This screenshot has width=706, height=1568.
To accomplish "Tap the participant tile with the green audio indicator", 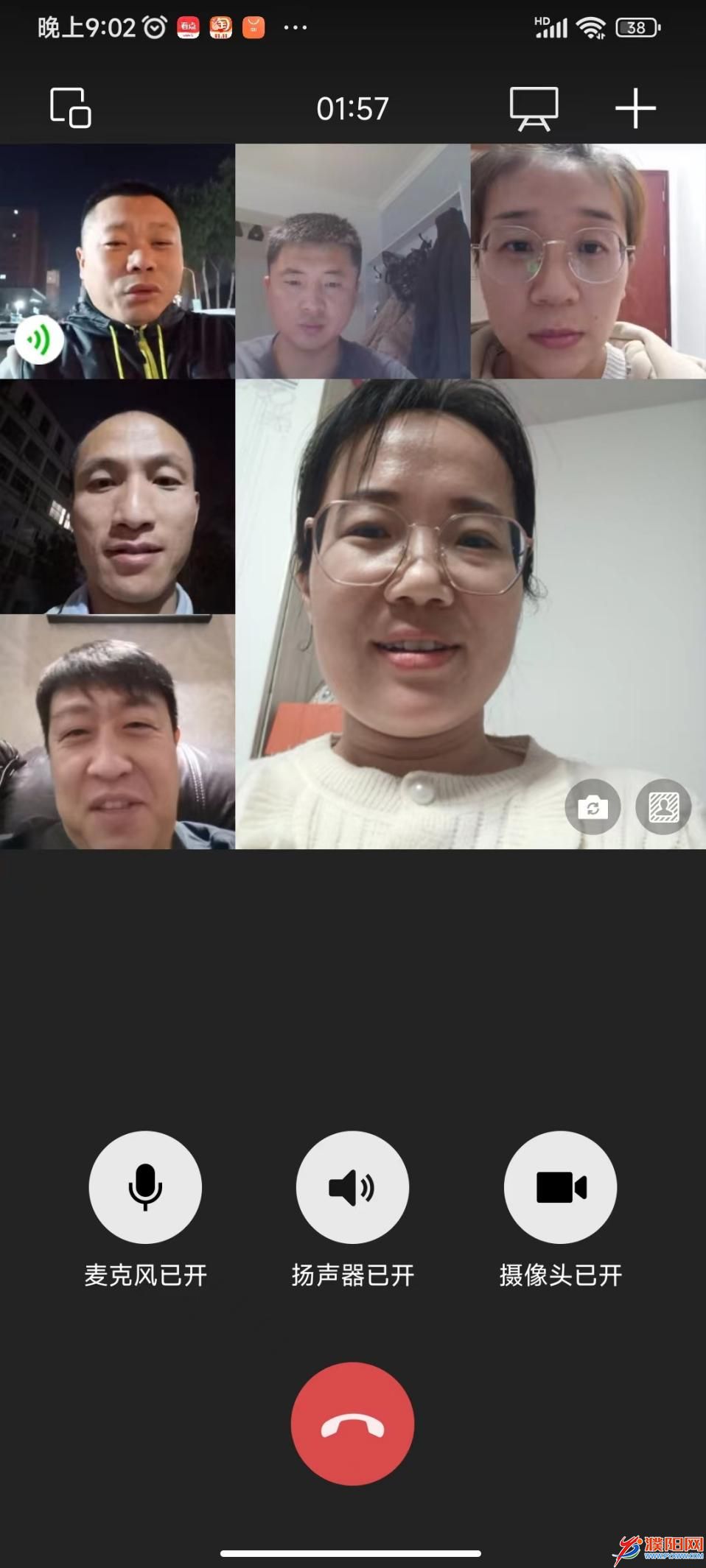I will click(118, 261).
